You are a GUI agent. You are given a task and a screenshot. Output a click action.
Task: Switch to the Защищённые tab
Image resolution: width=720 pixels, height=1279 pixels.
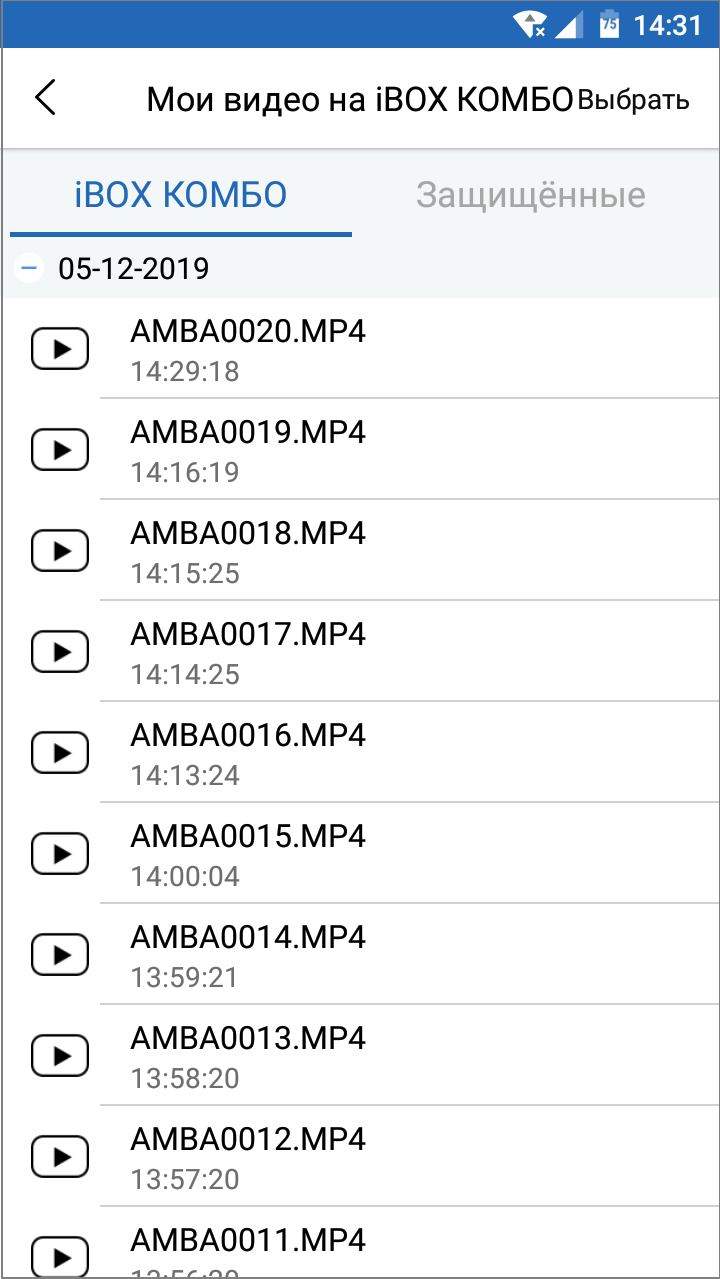(530, 195)
